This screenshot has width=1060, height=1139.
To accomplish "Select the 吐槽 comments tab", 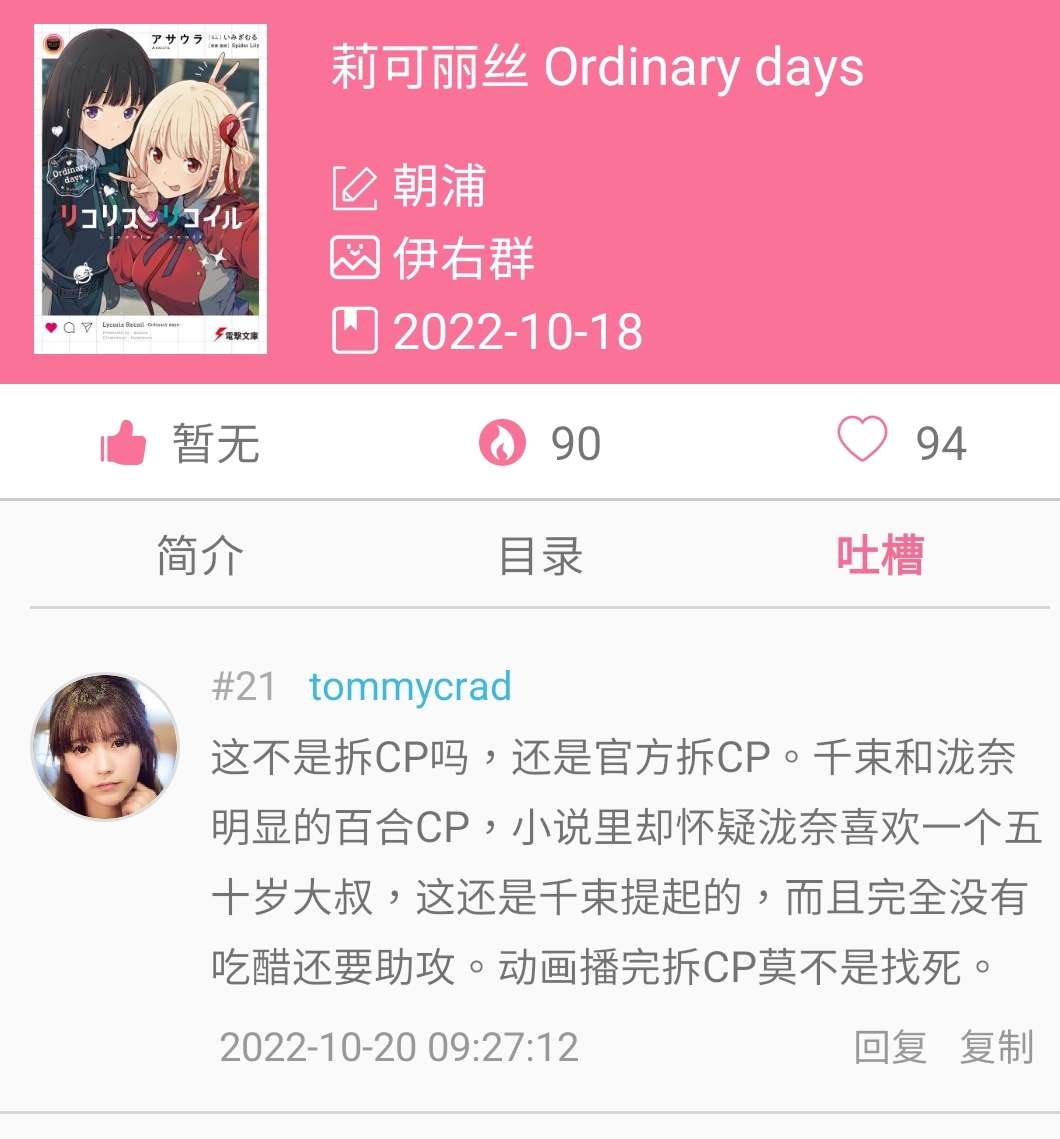I will [x=880, y=556].
